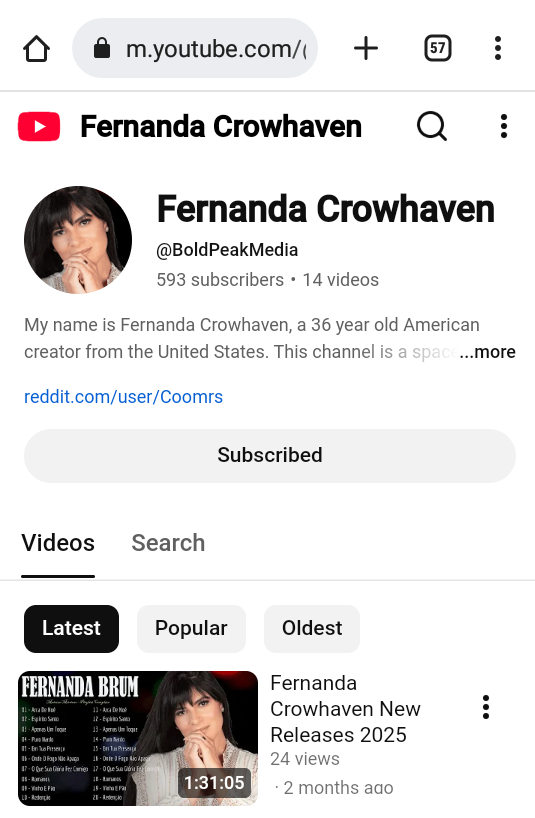Tap the browser home icon
This screenshot has height=818, width=535.
(x=37, y=49)
